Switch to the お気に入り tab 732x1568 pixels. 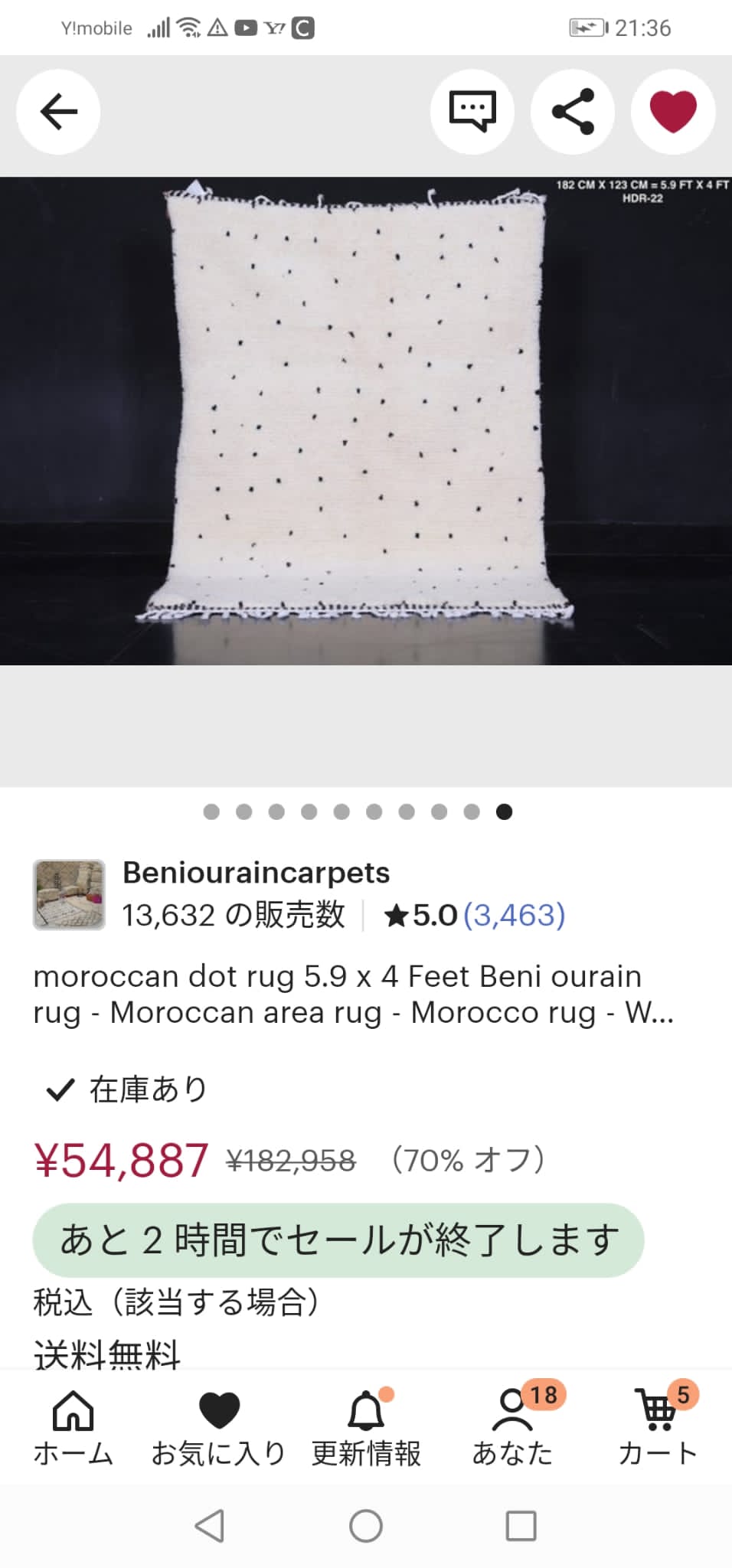(x=219, y=1429)
